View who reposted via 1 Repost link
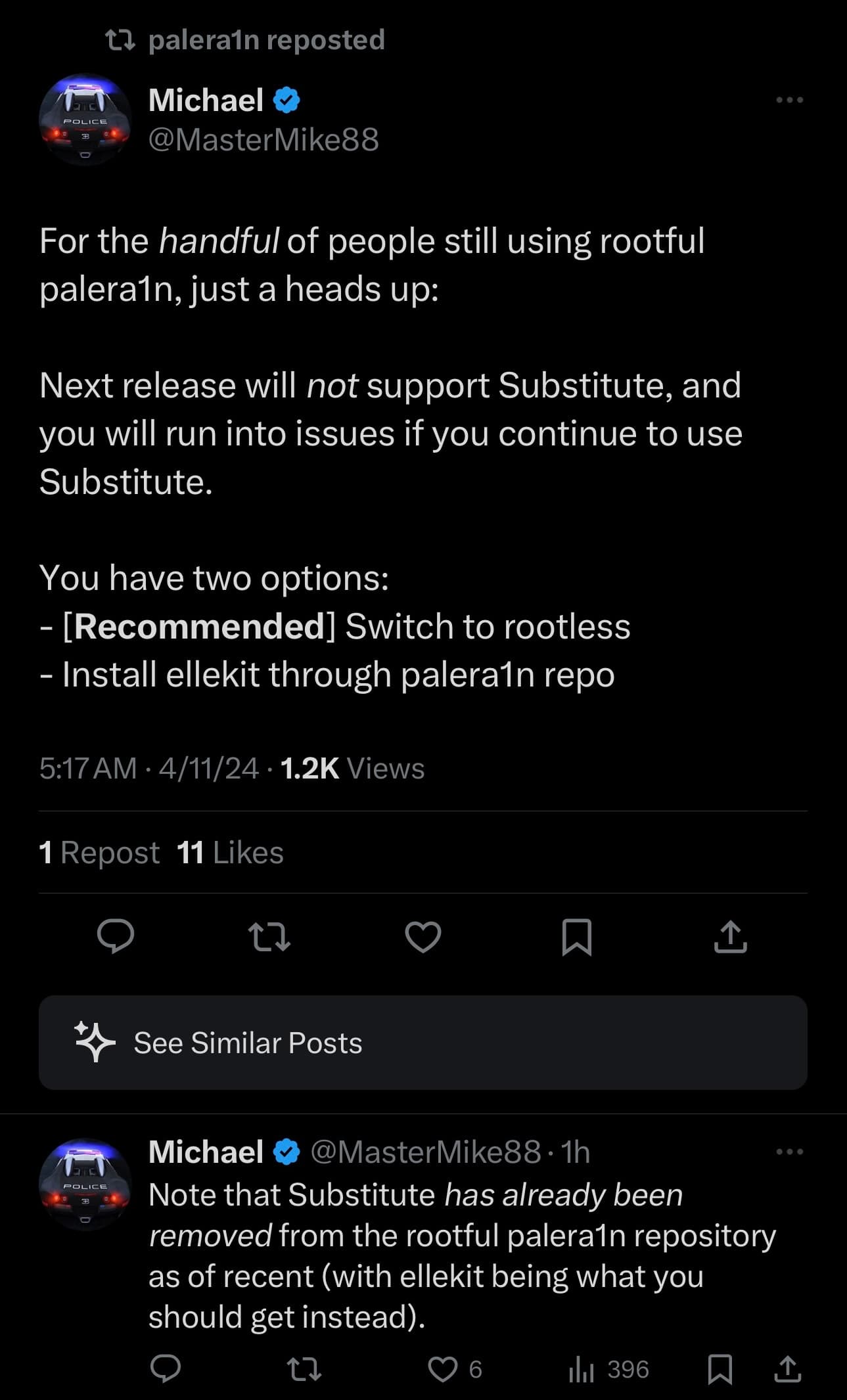847x1400 pixels. [99, 851]
